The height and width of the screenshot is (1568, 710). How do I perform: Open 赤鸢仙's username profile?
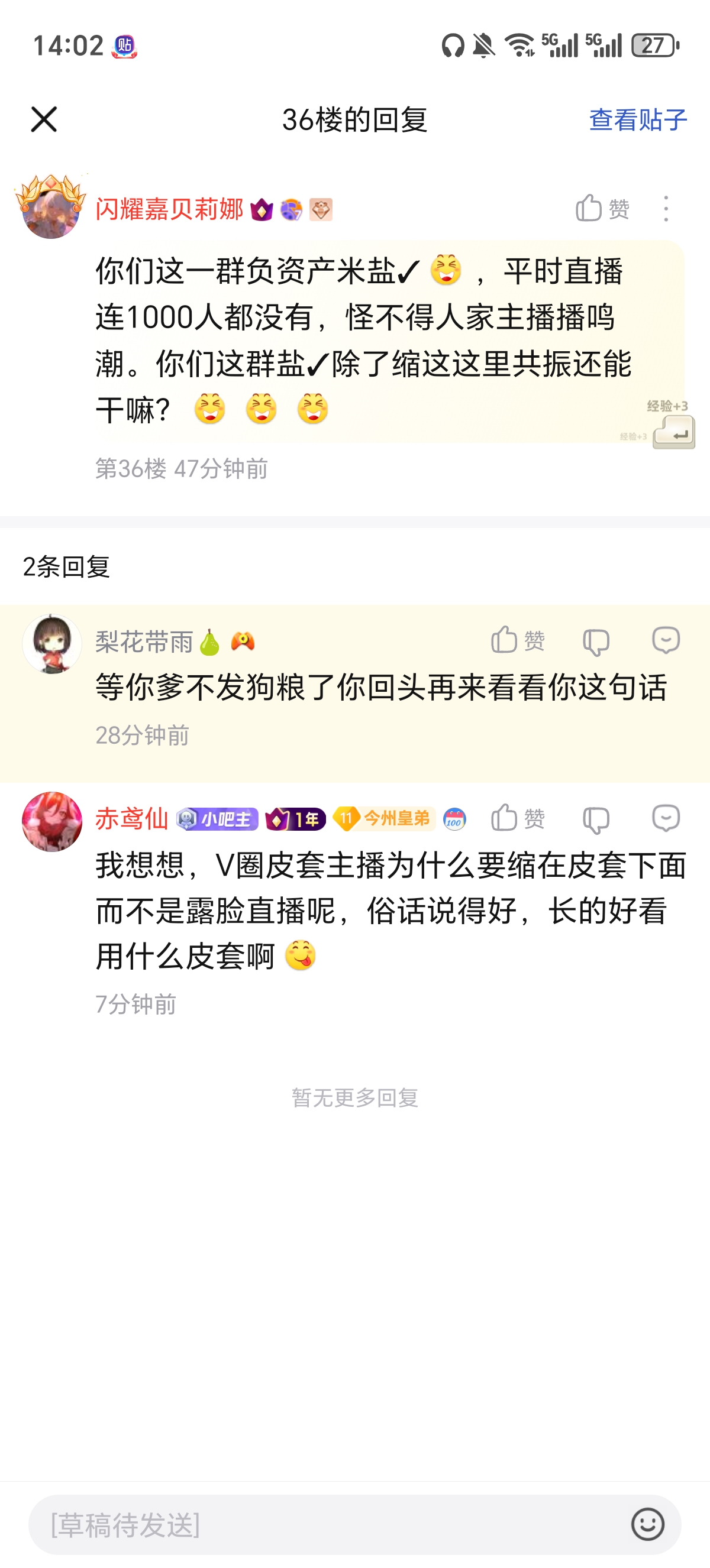pos(131,819)
